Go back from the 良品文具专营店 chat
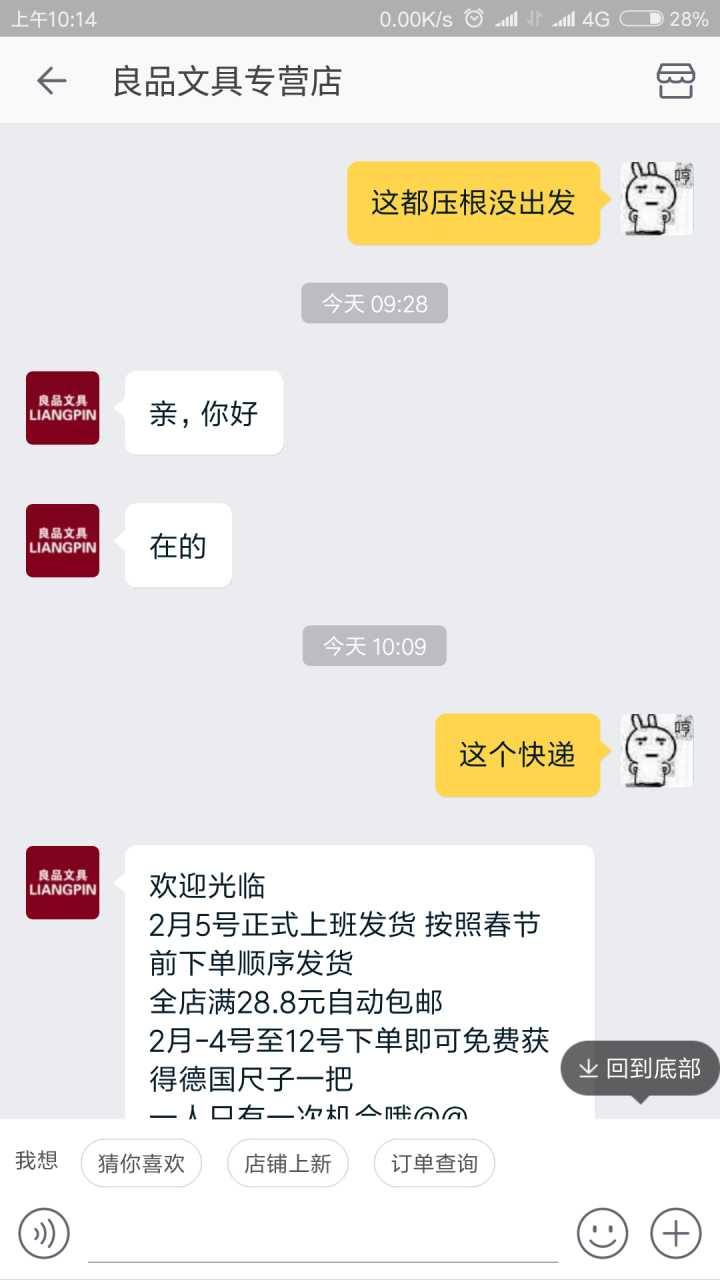The image size is (720, 1280). coord(51,81)
